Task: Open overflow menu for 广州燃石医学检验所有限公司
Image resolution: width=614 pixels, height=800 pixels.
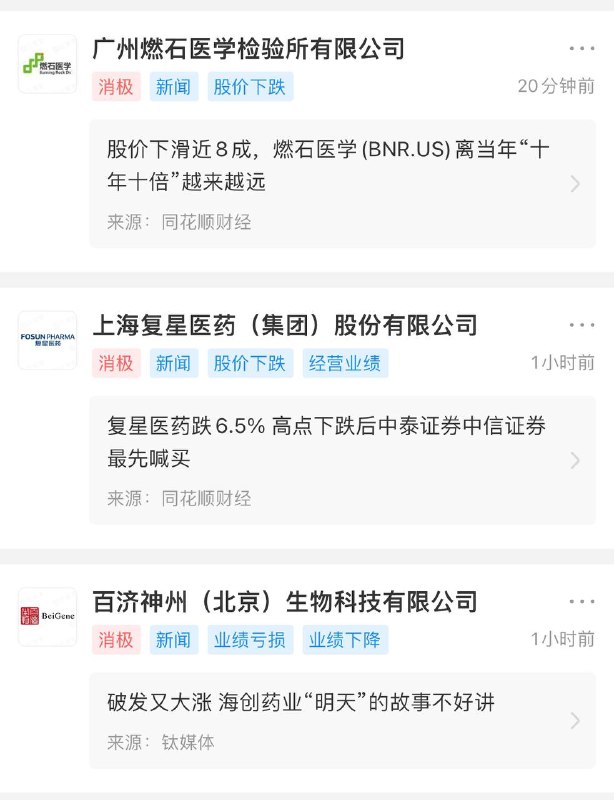Action: point(581,48)
